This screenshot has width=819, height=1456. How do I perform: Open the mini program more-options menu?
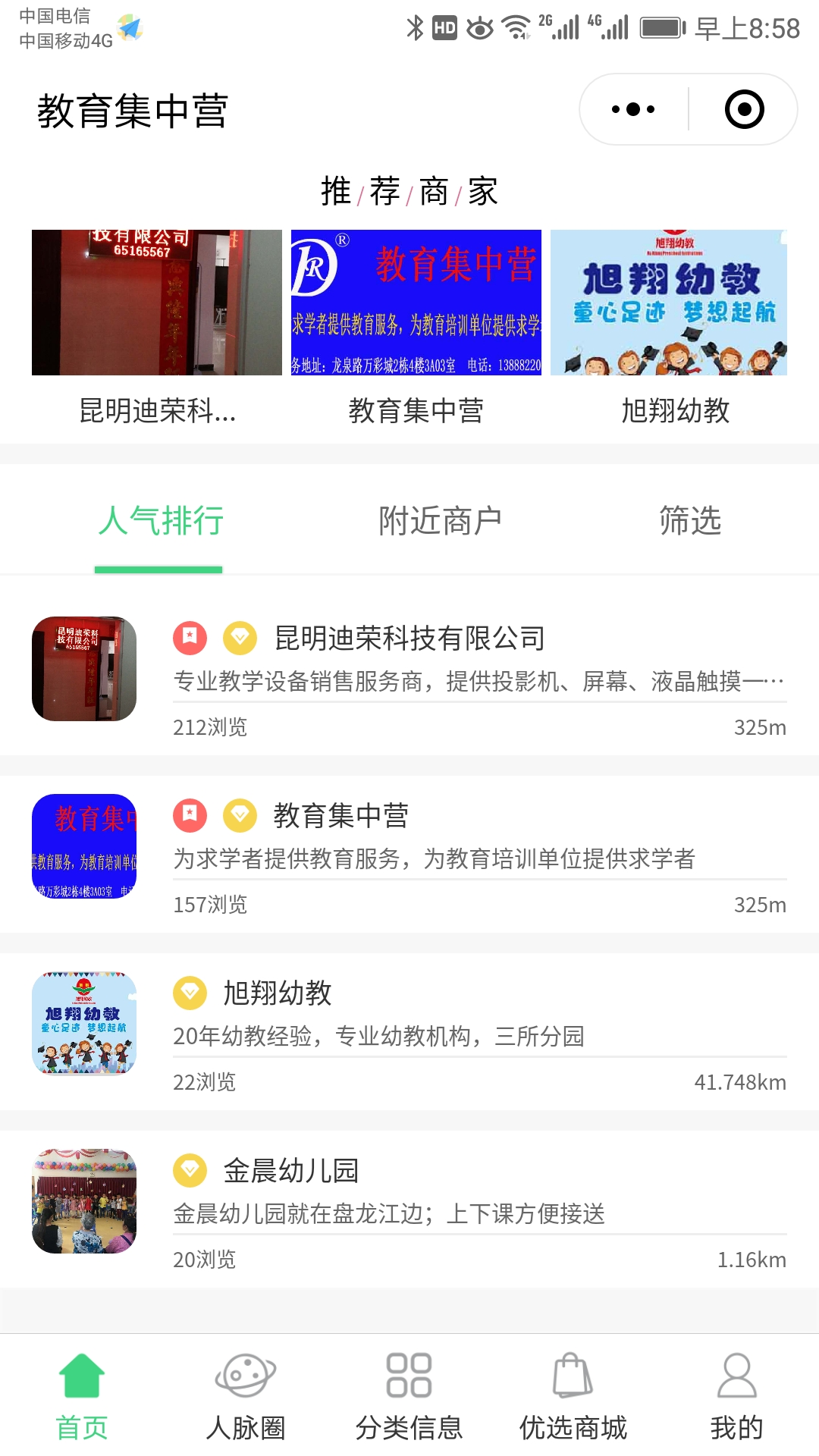click(633, 109)
